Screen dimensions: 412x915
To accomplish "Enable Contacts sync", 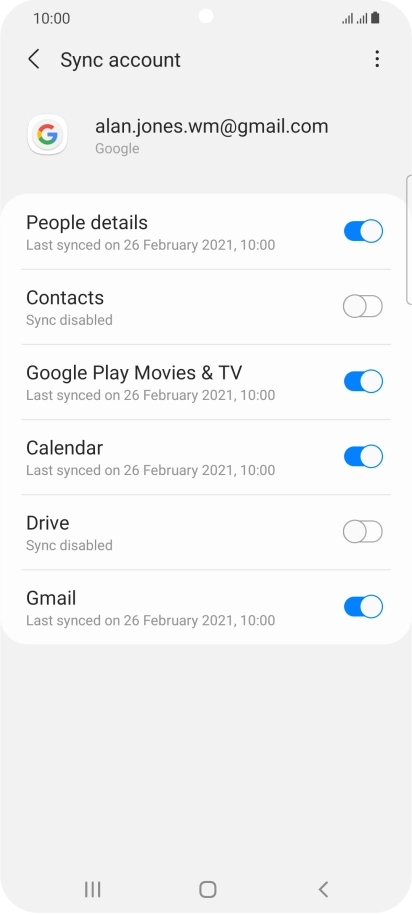I will coord(363,306).
